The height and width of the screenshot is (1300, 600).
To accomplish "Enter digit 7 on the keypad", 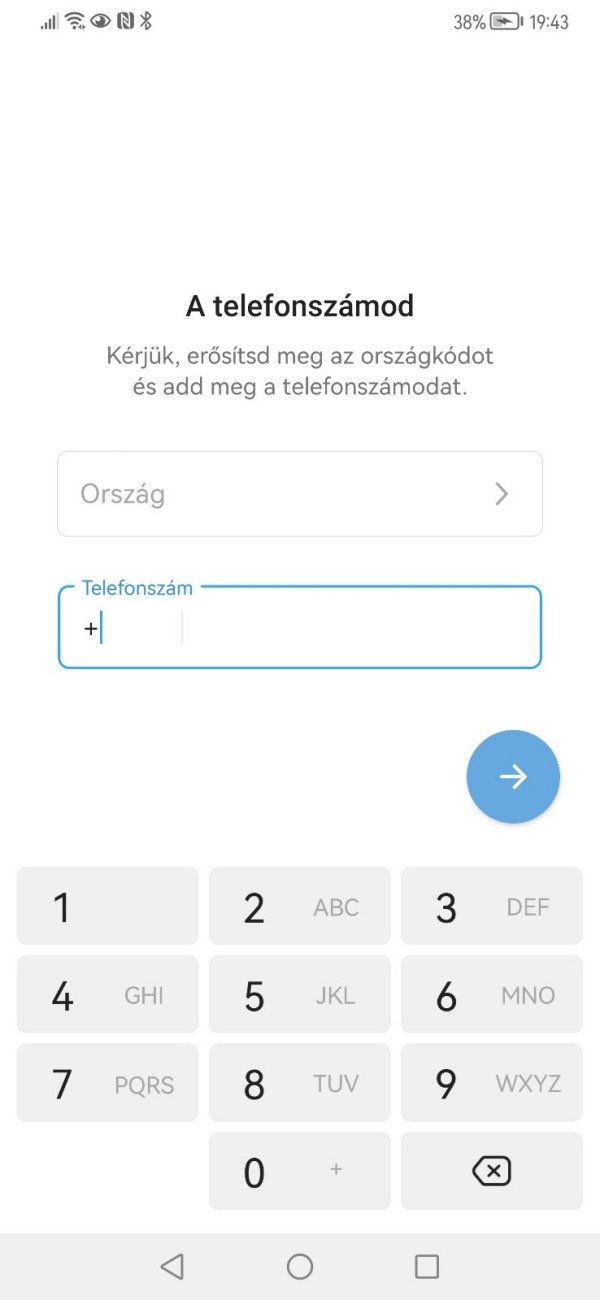I will pyautogui.click(x=108, y=1083).
